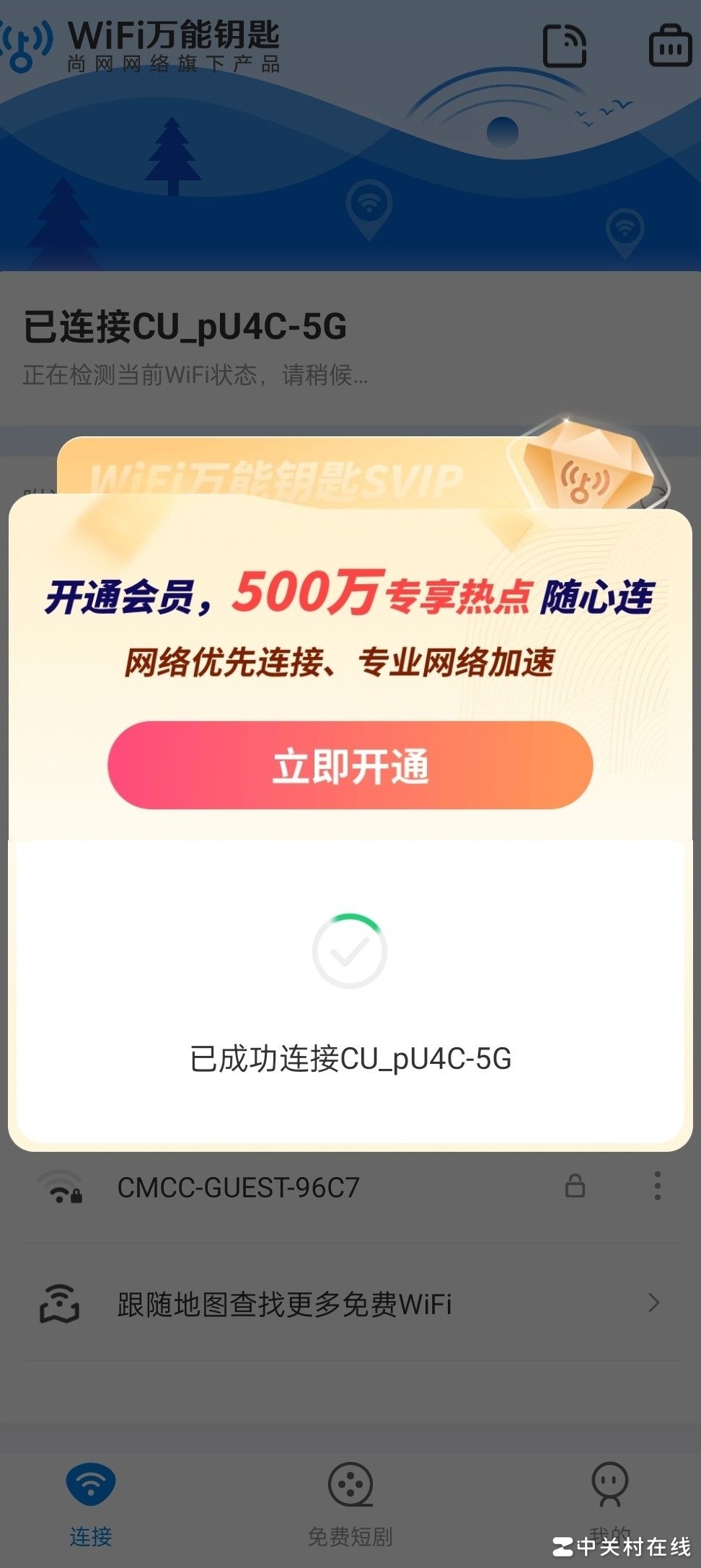Open the toolbox icon at top right
Viewport: 701px width, 1568px height.
[x=670, y=46]
